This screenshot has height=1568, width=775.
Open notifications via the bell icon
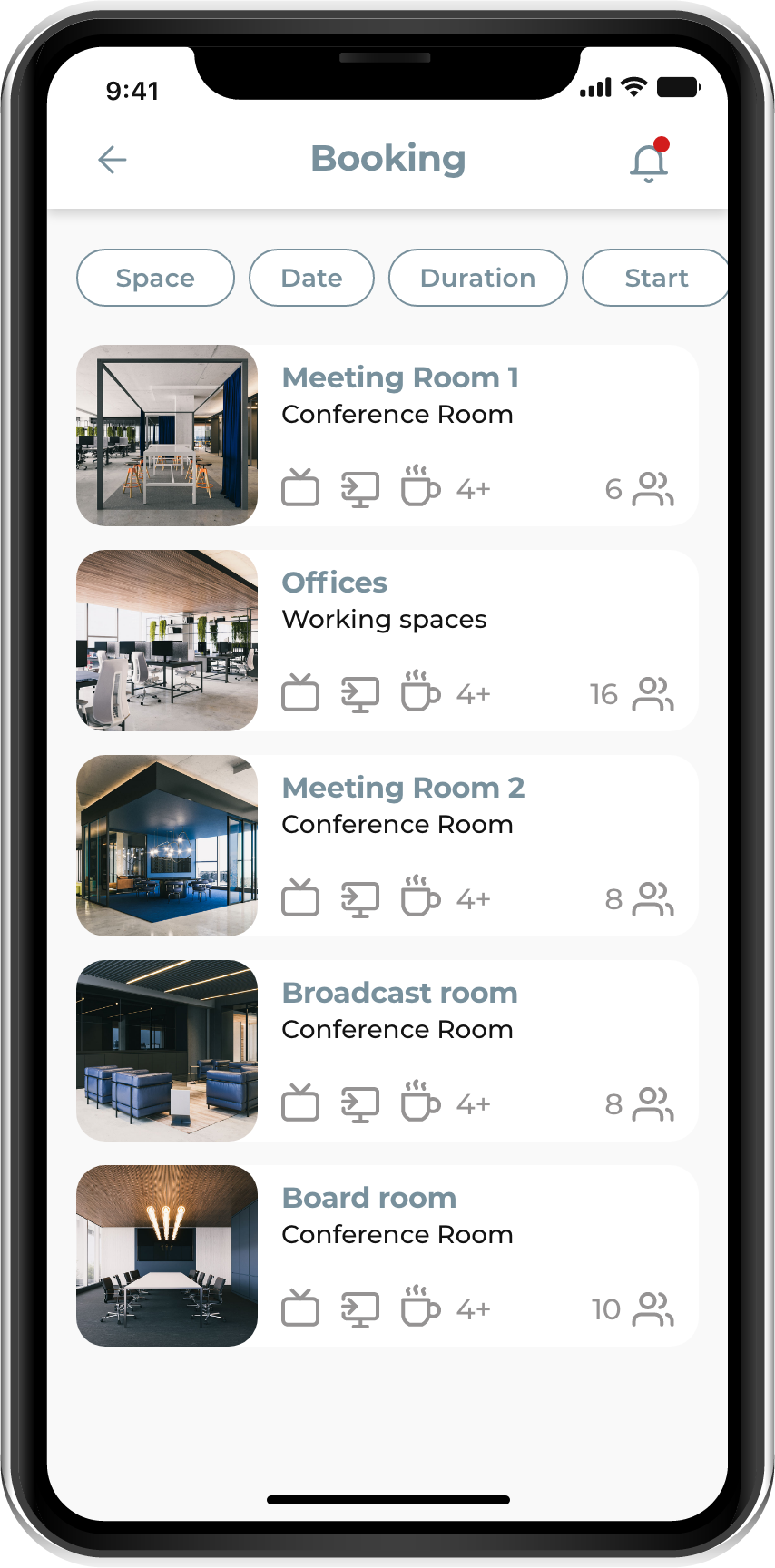tap(648, 160)
